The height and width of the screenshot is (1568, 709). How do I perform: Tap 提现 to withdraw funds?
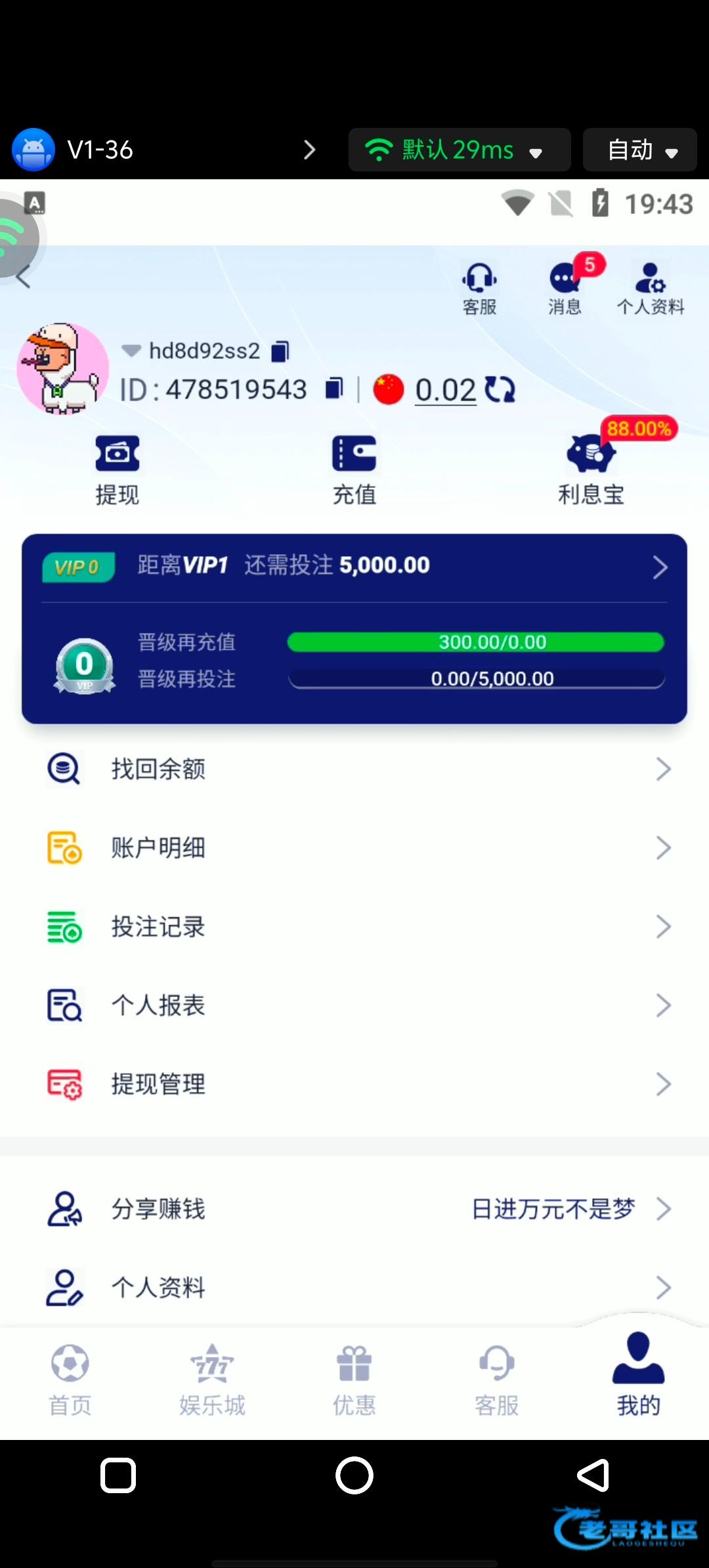[x=118, y=469]
